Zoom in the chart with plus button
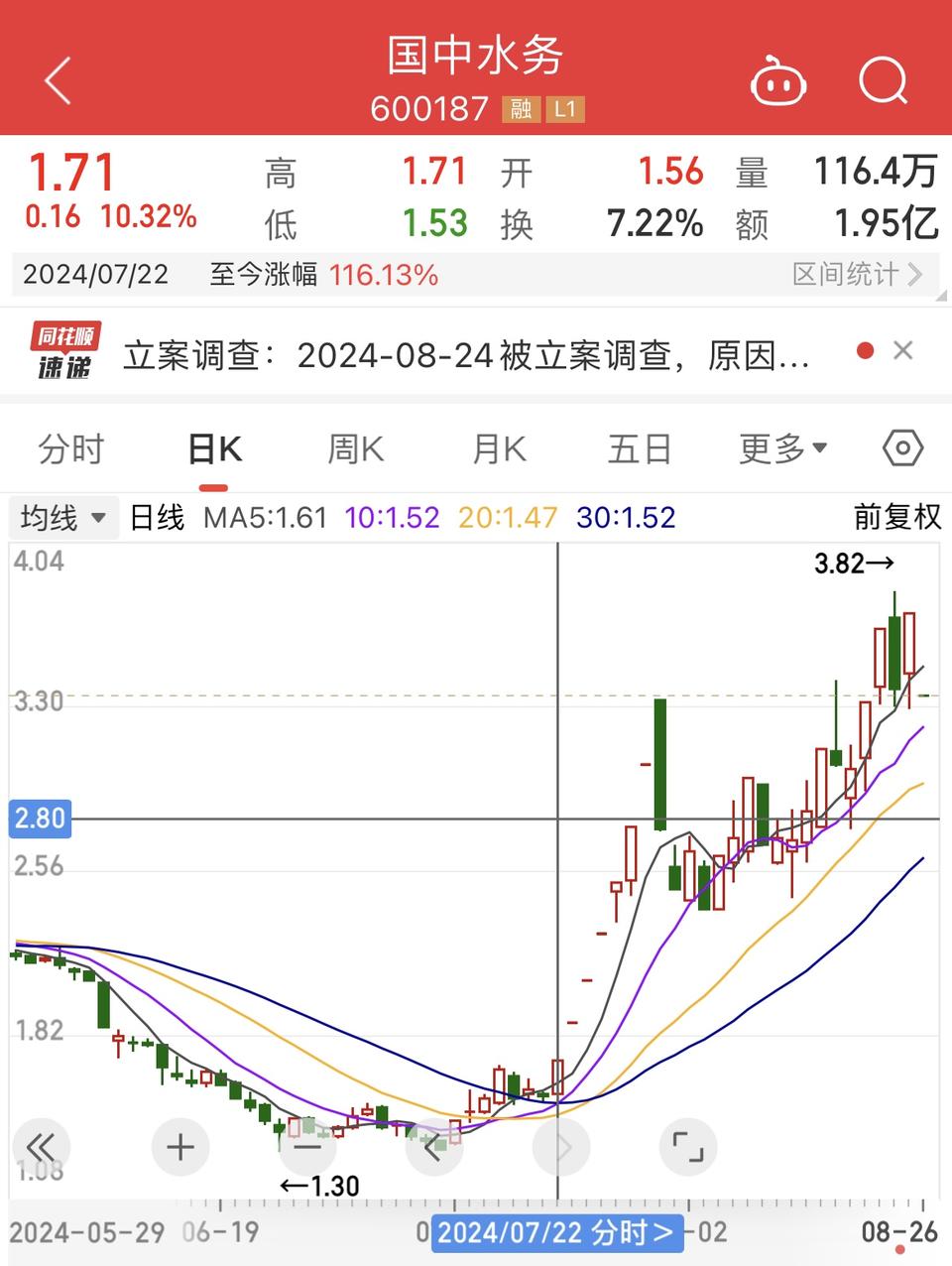The height and width of the screenshot is (1266, 952). click(180, 1148)
